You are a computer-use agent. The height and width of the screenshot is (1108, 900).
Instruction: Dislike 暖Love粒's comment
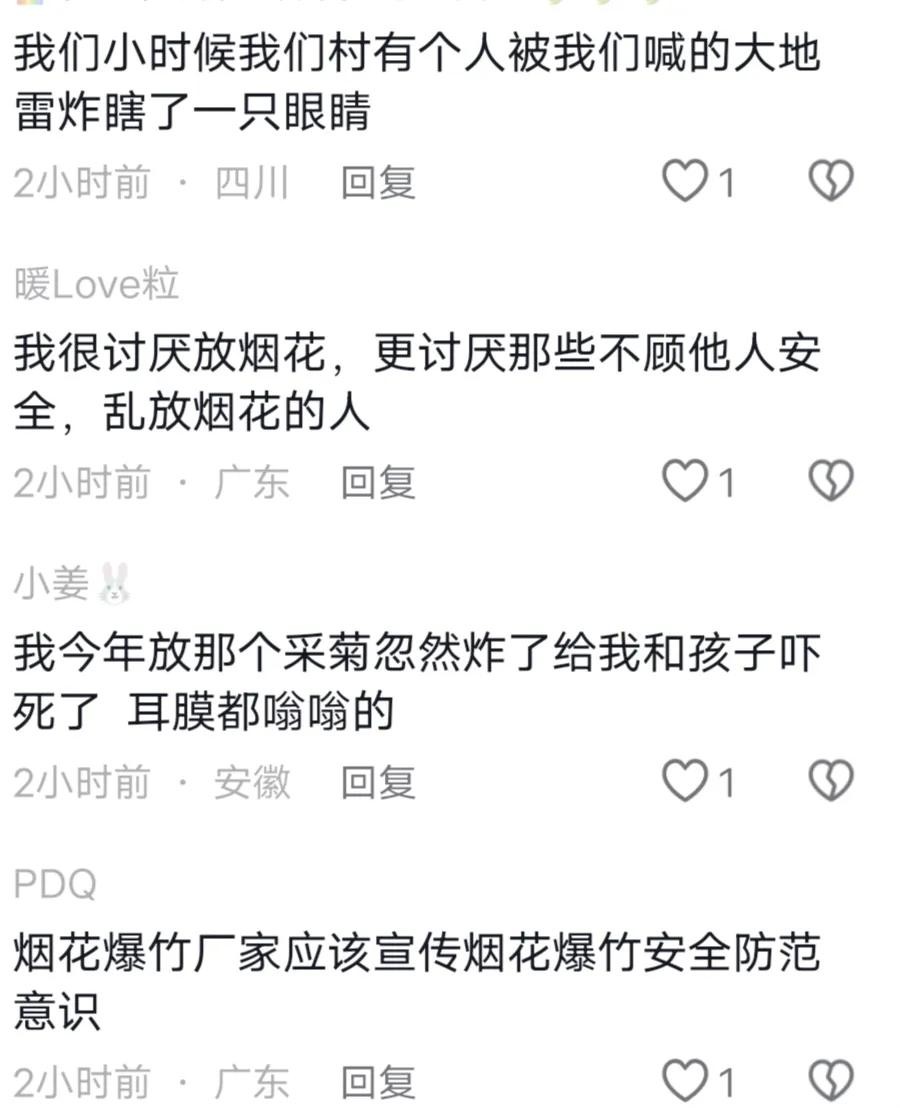(x=830, y=482)
